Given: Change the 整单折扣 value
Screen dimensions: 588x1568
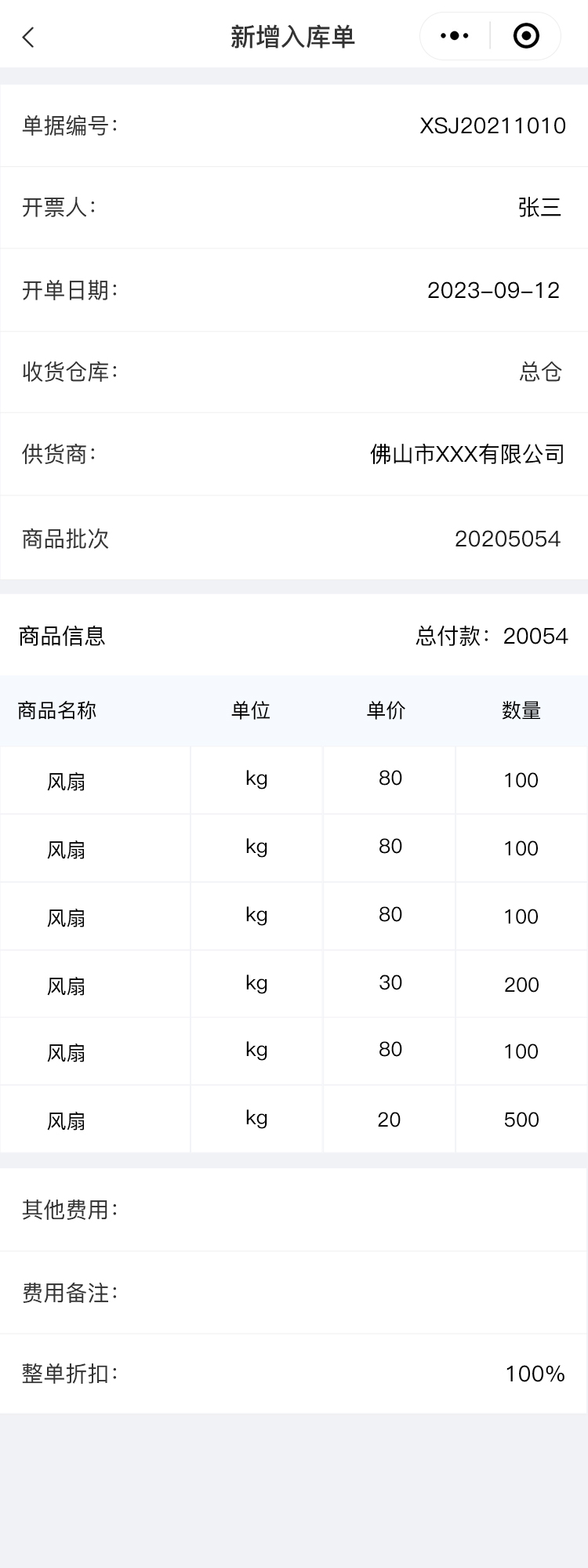Looking at the screenshot, I should (534, 1374).
